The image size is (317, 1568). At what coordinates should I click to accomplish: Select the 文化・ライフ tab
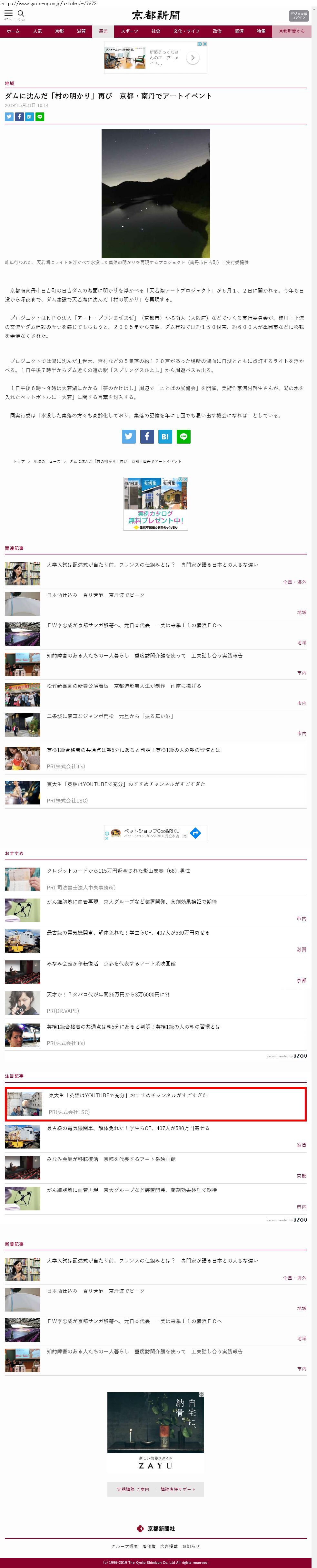tap(186, 31)
